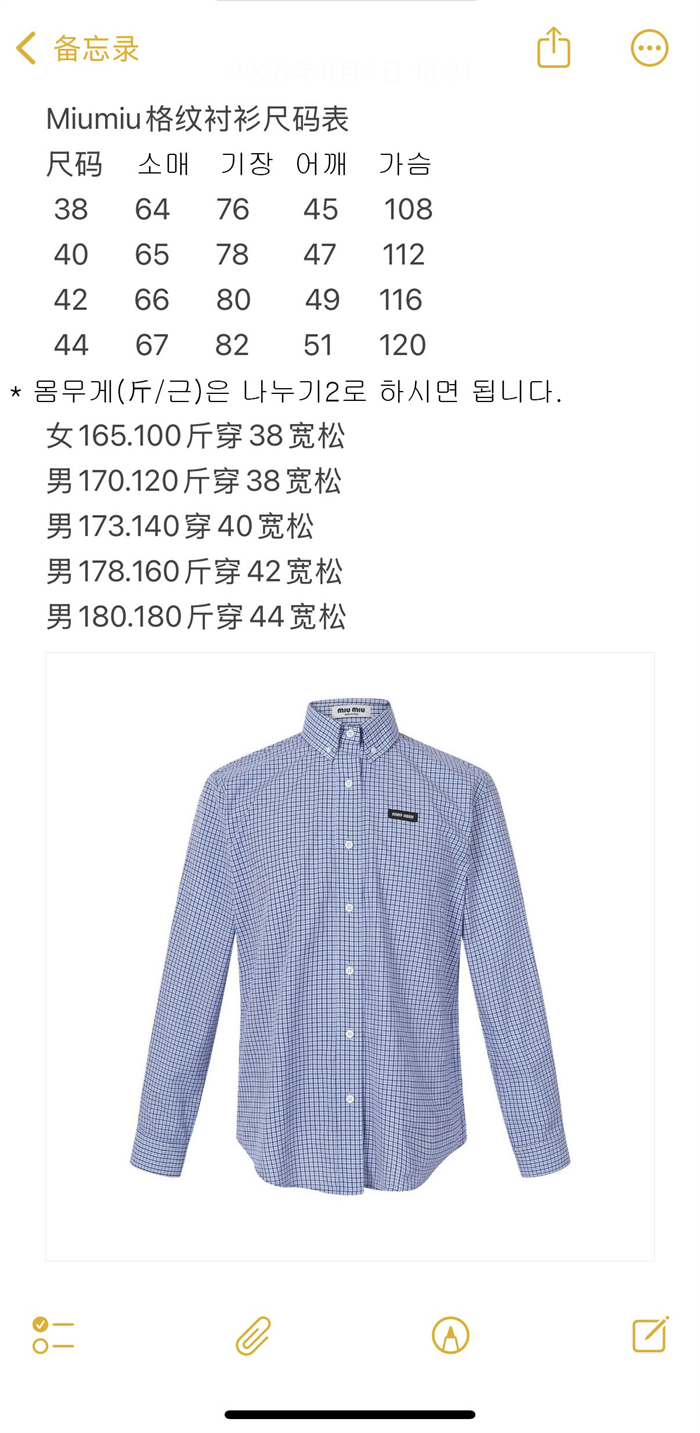
Task: Go back to the 备忘录 notes list
Action: [x=77, y=48]
